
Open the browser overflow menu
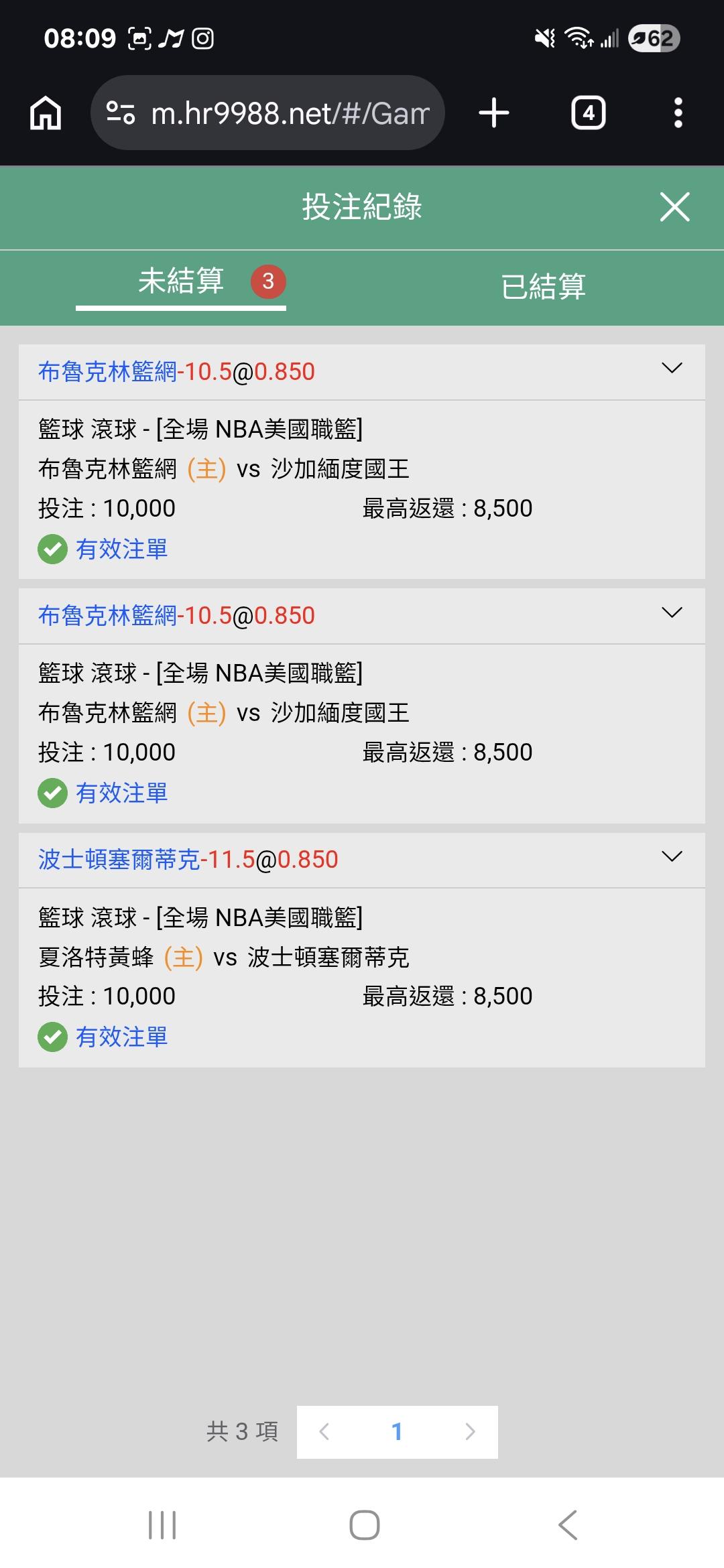point(678,113)
